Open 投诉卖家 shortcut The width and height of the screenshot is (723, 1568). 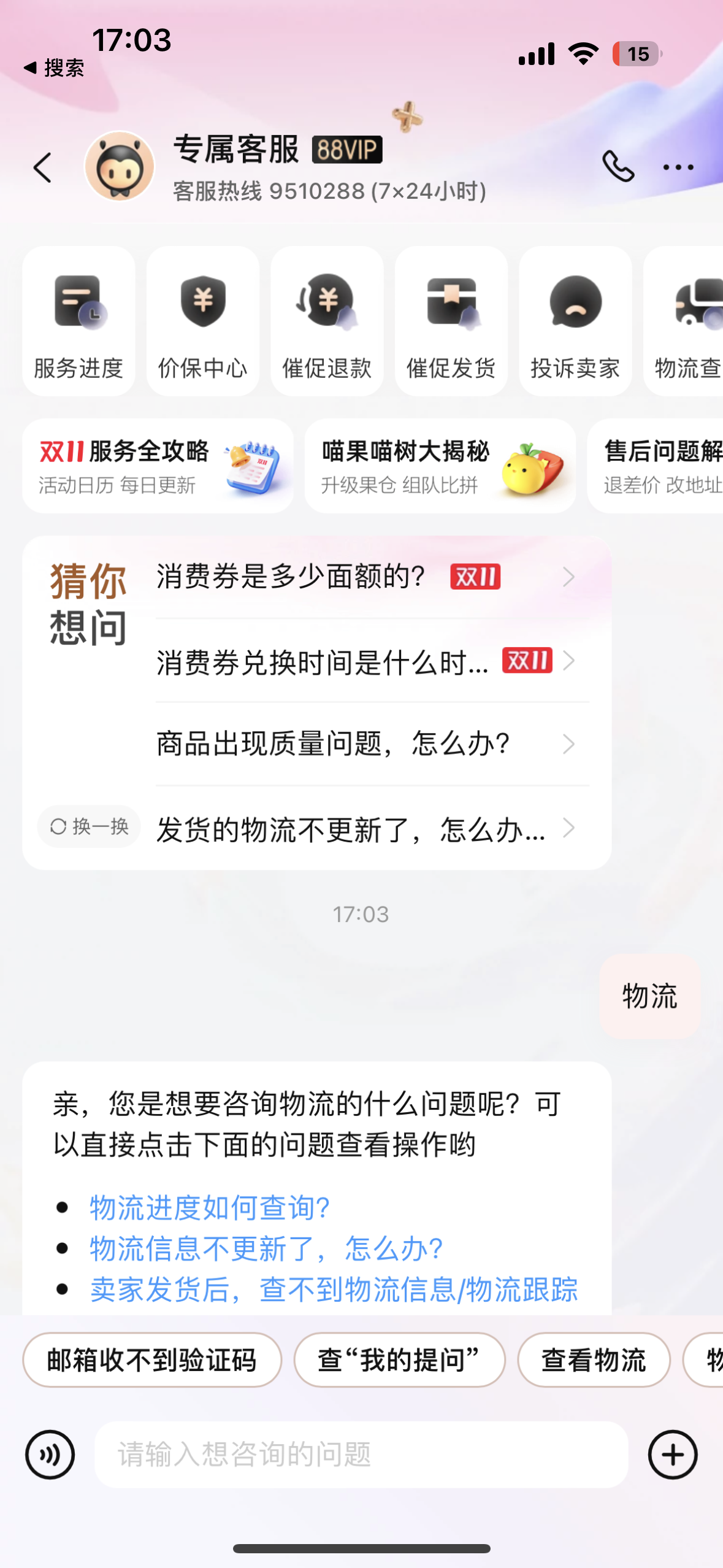(575, 321)
